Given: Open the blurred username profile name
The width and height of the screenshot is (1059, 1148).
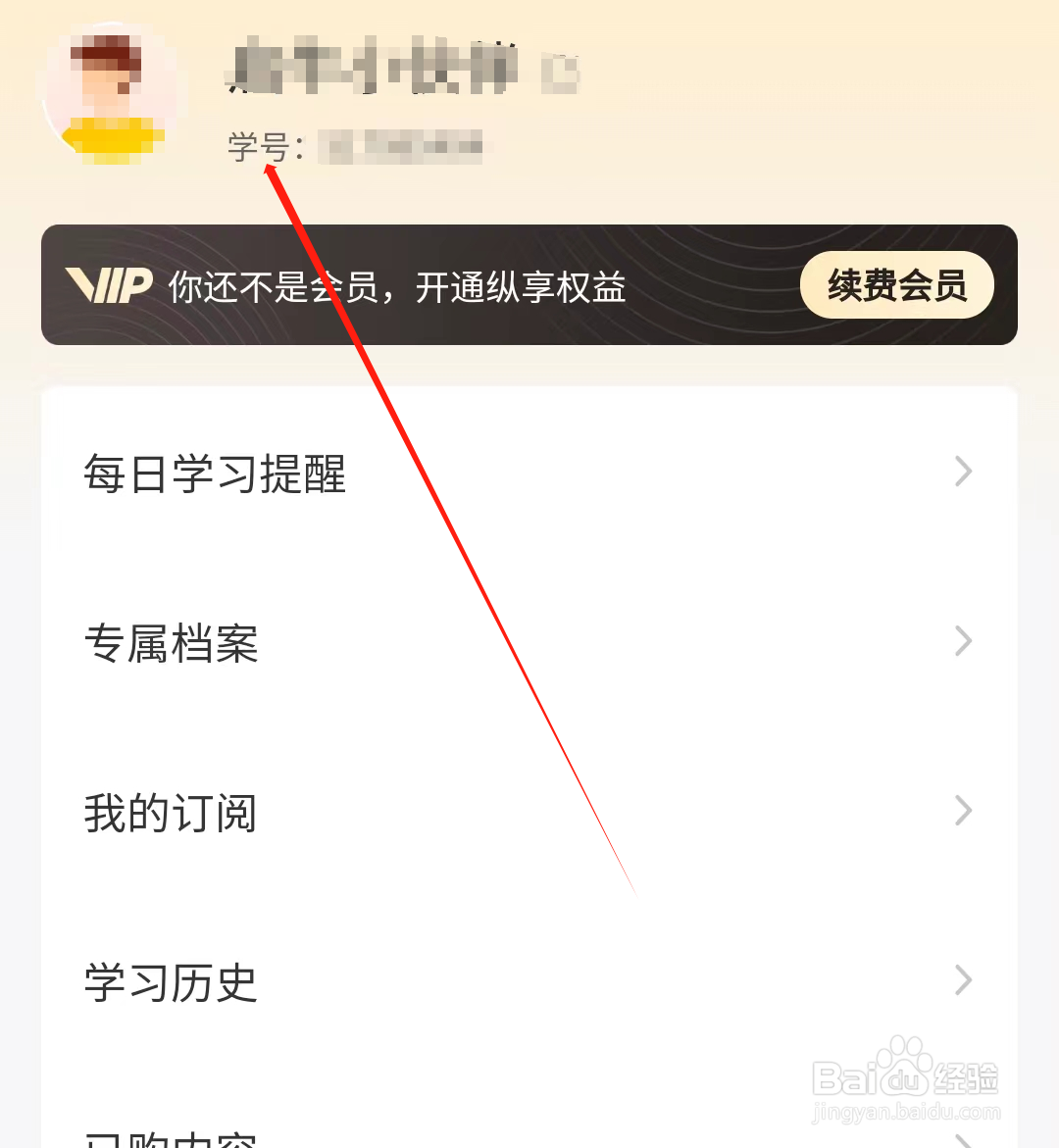Looking at the screenshot, I should [373, 73].
